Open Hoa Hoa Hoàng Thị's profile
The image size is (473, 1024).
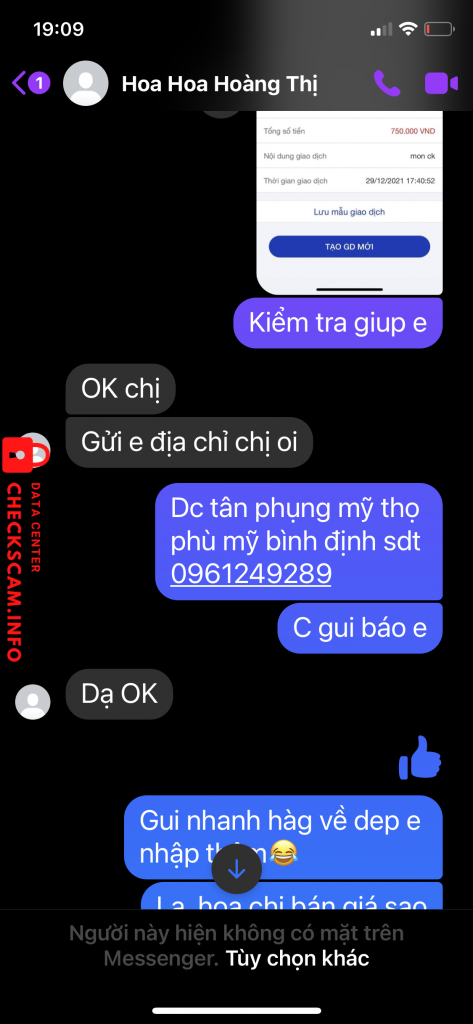pos(219,84)
